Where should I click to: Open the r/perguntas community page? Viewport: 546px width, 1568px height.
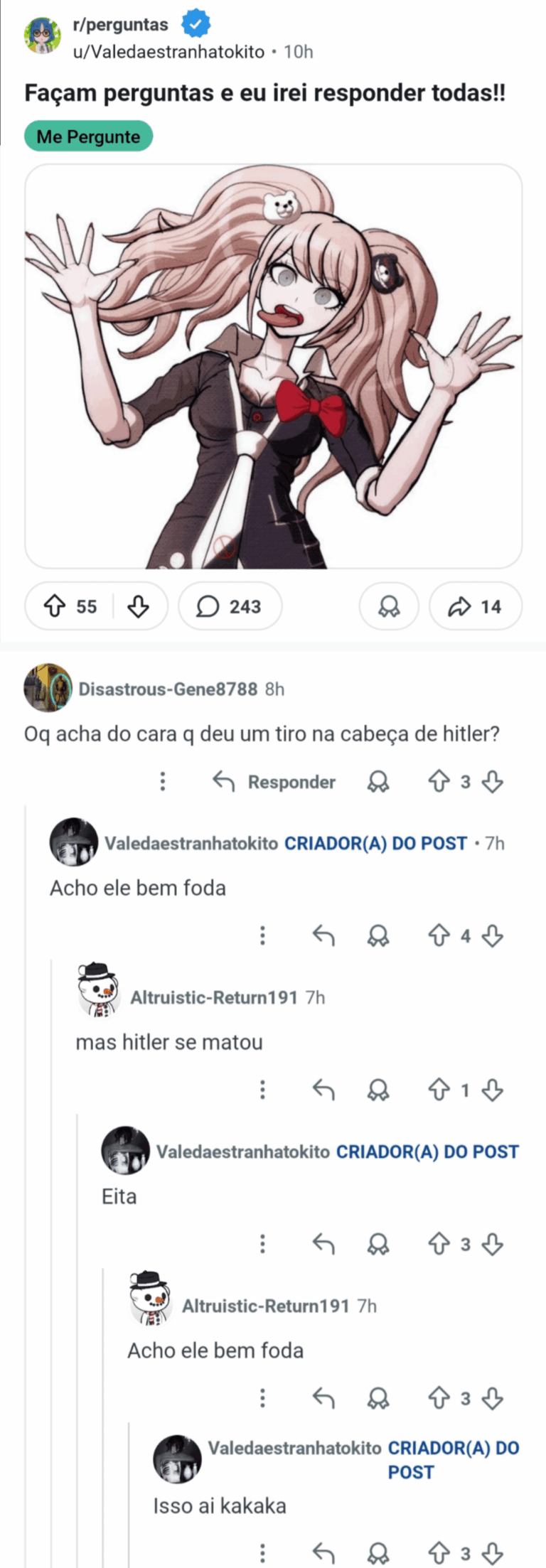click(120, 25)
